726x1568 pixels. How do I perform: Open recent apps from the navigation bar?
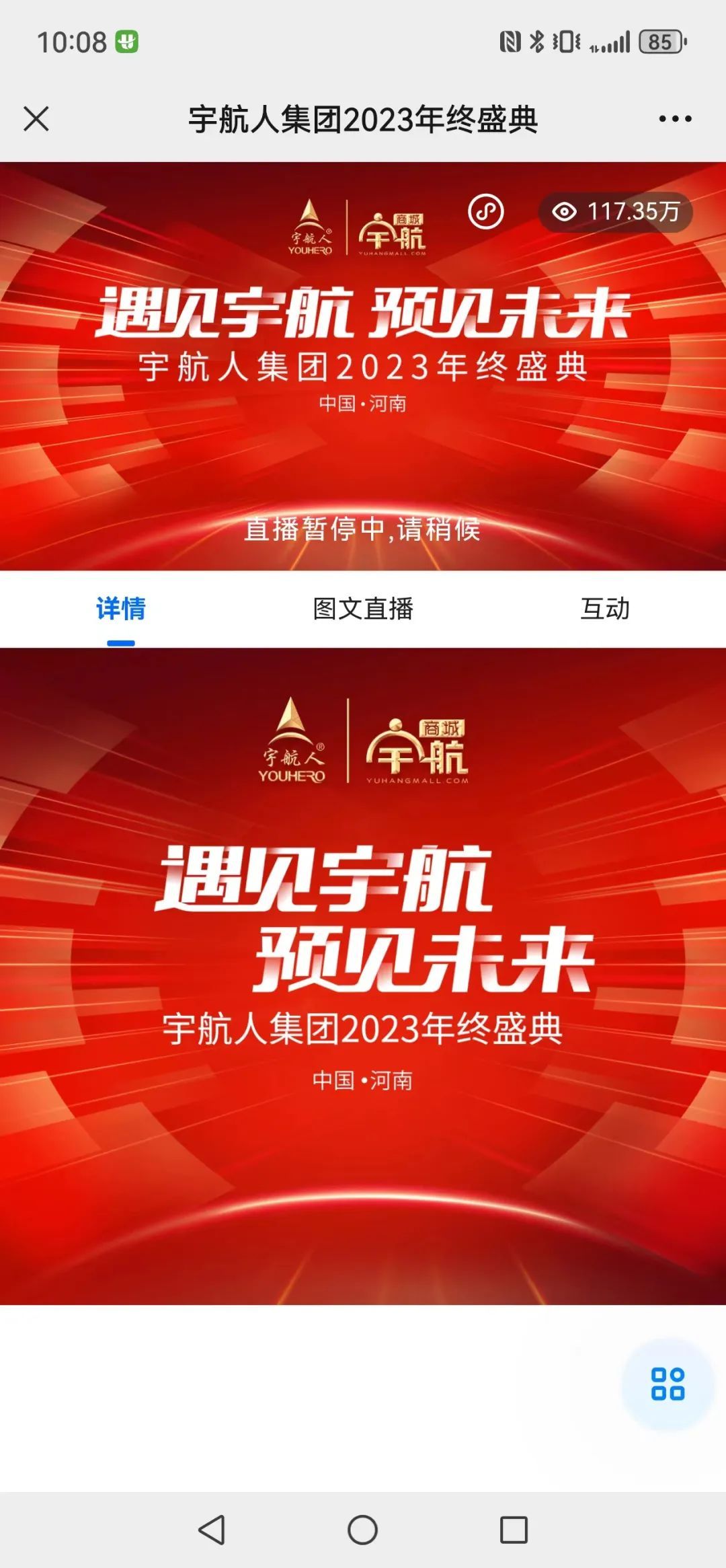point(514,1529)
